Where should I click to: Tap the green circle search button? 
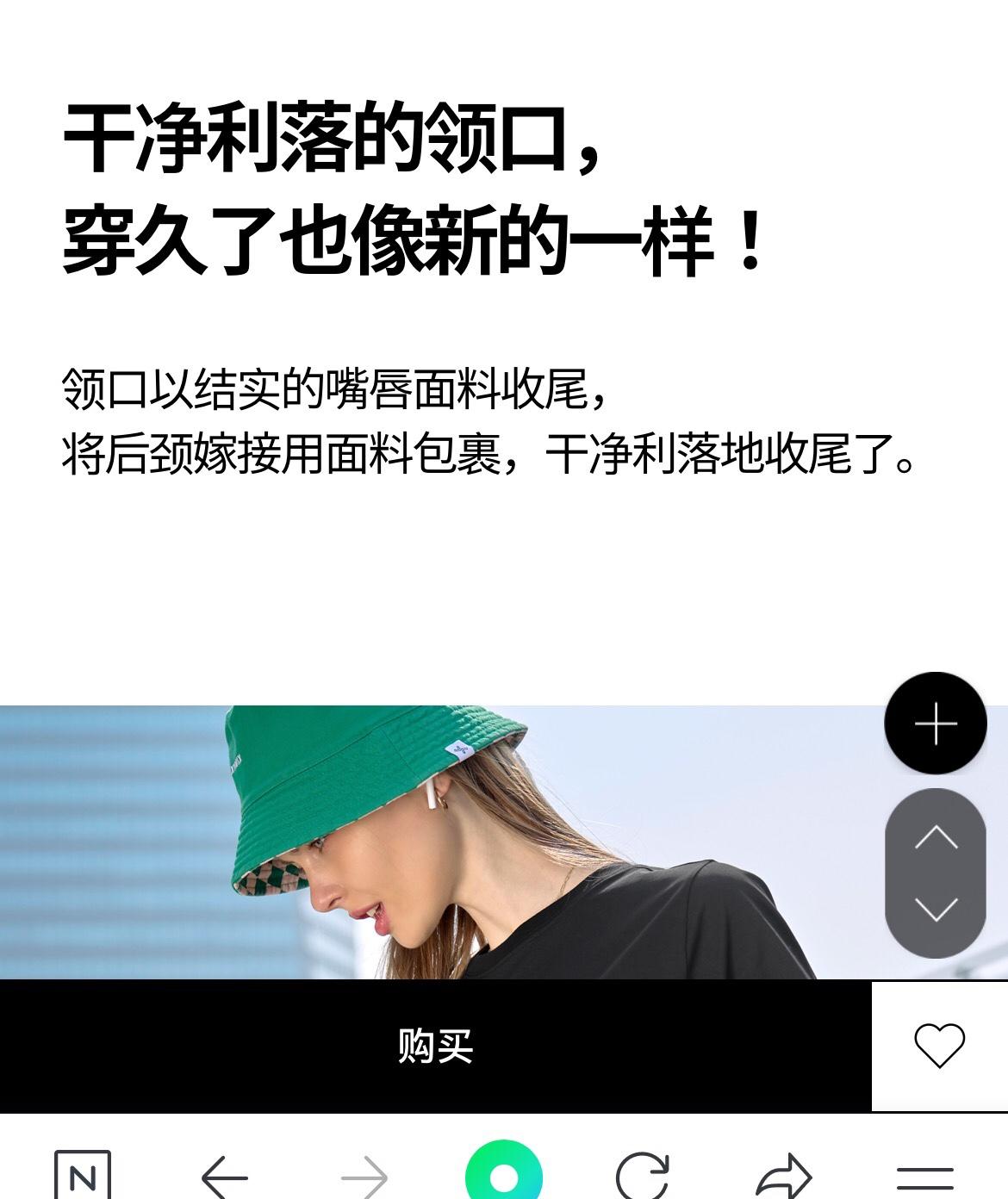pyautogui.click(x=504, y=1175)
